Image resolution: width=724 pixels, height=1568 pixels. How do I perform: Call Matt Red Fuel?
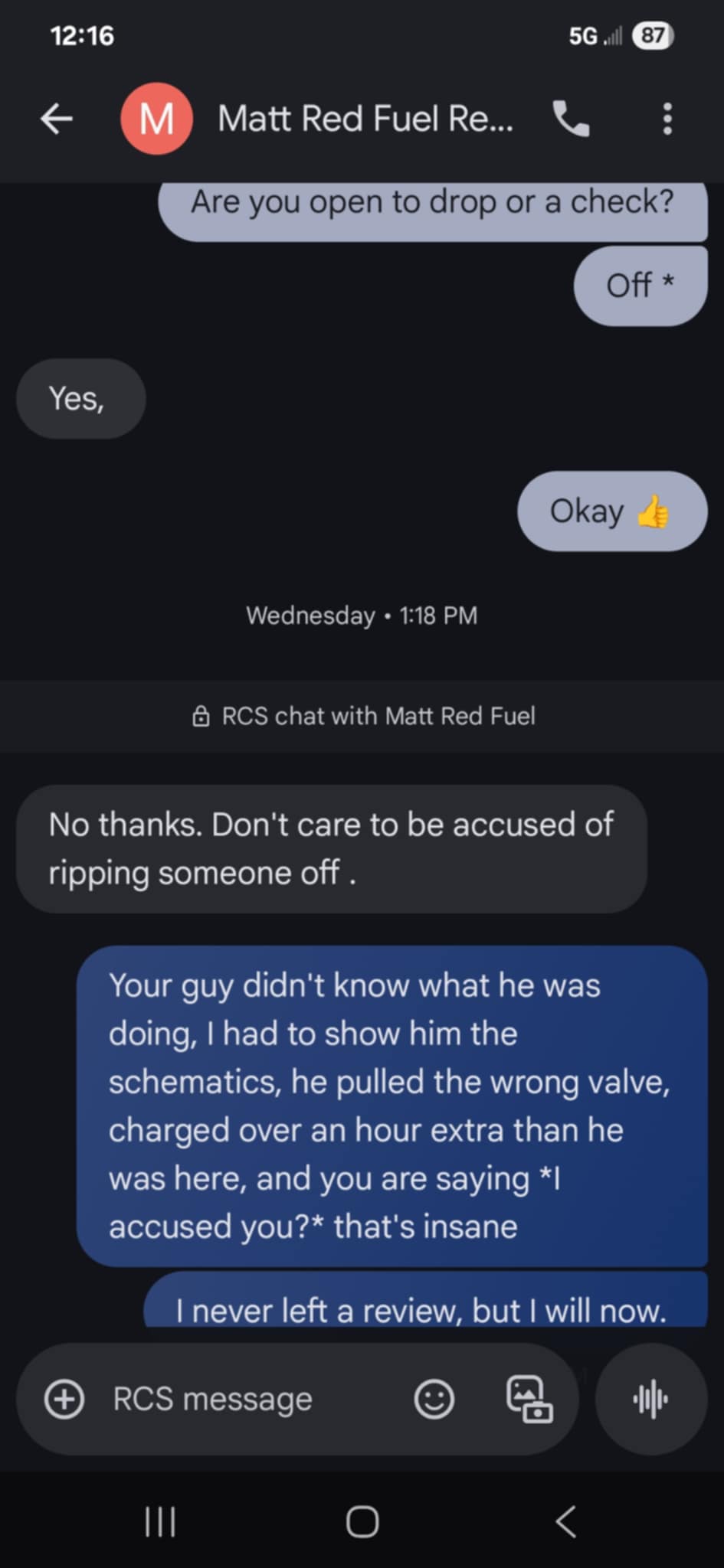click(572, 119)
